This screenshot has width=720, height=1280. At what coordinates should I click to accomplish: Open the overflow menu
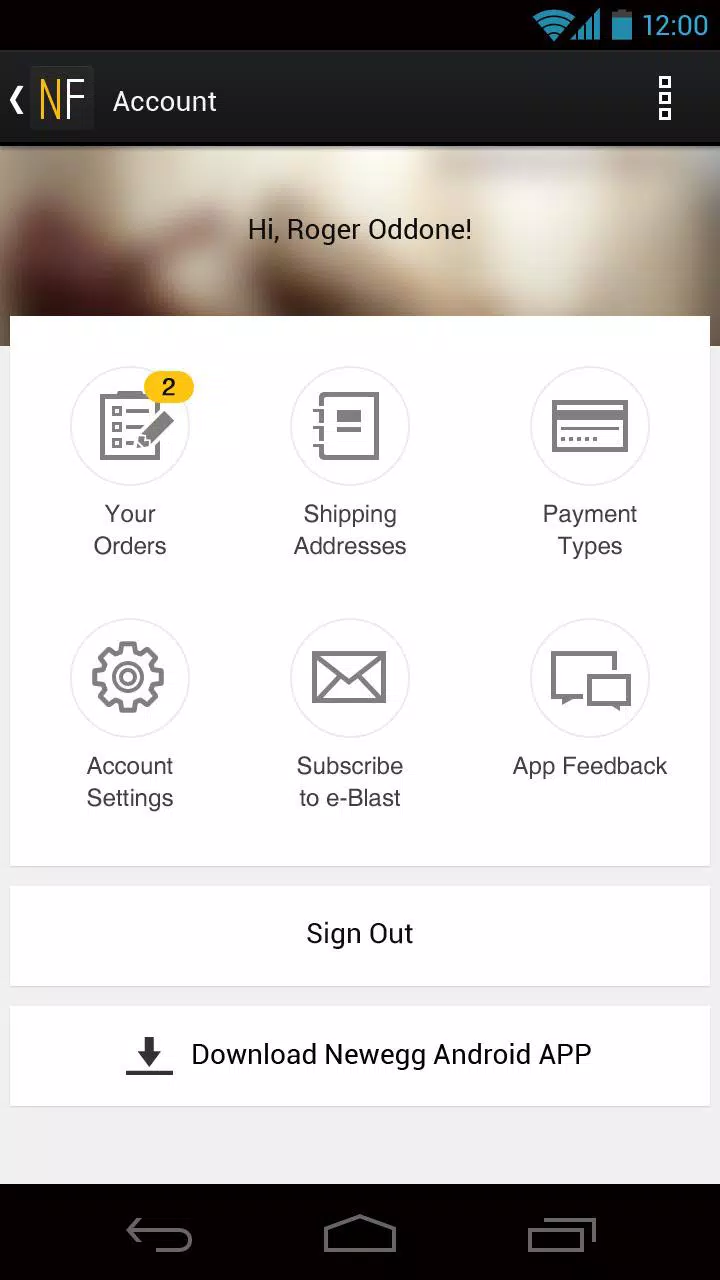click(x=665, y=99)
